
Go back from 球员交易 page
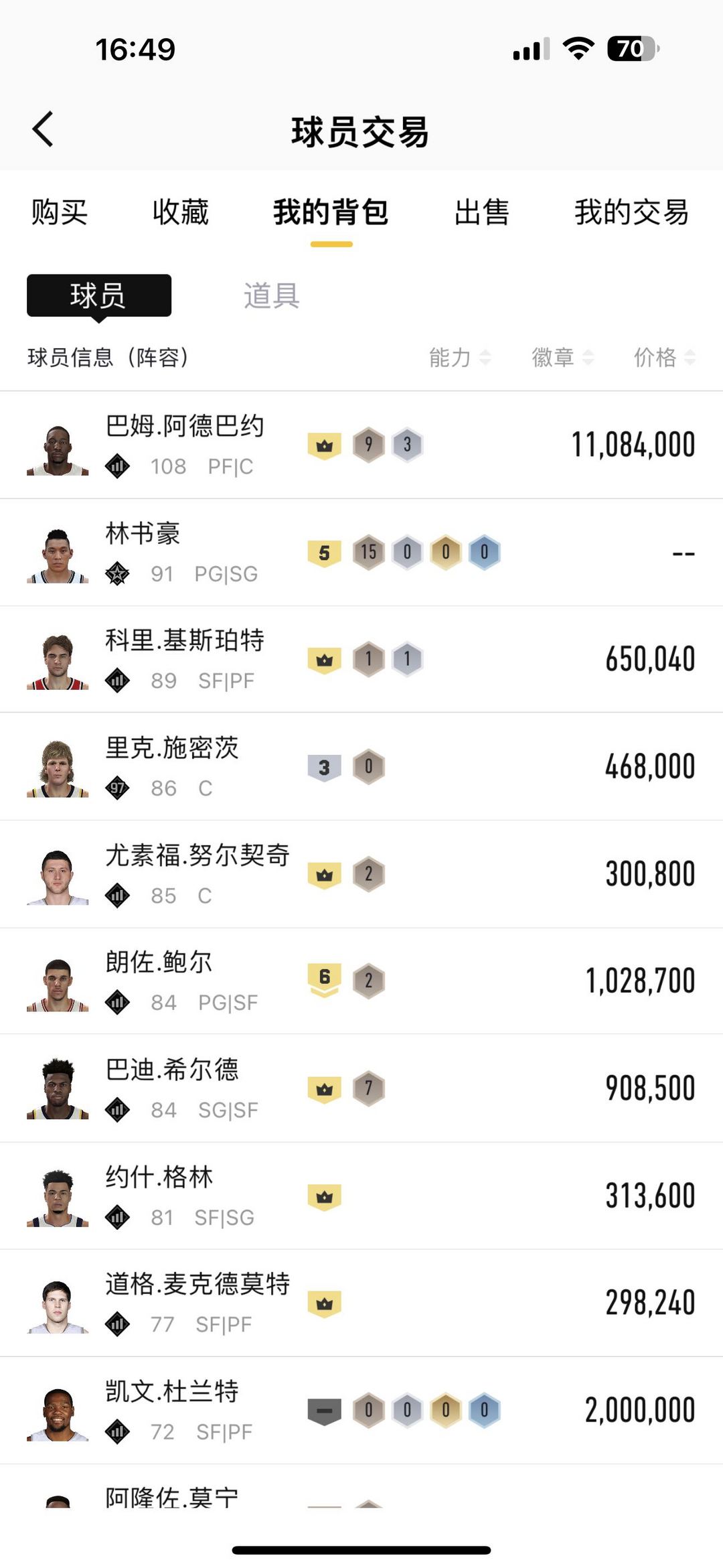44,129
